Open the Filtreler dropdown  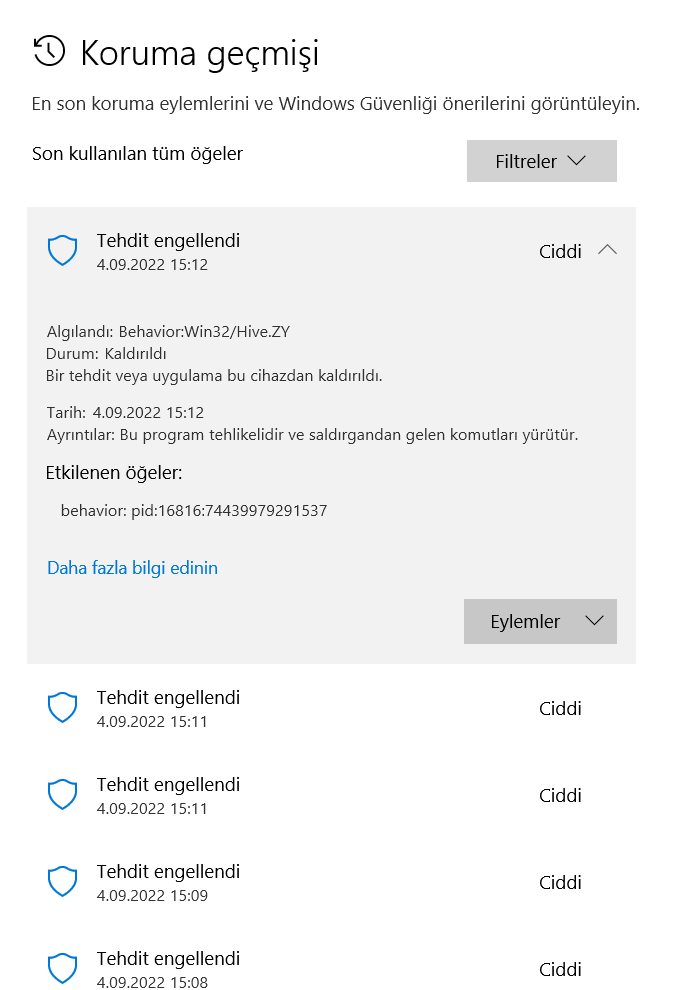pos(541,161)
